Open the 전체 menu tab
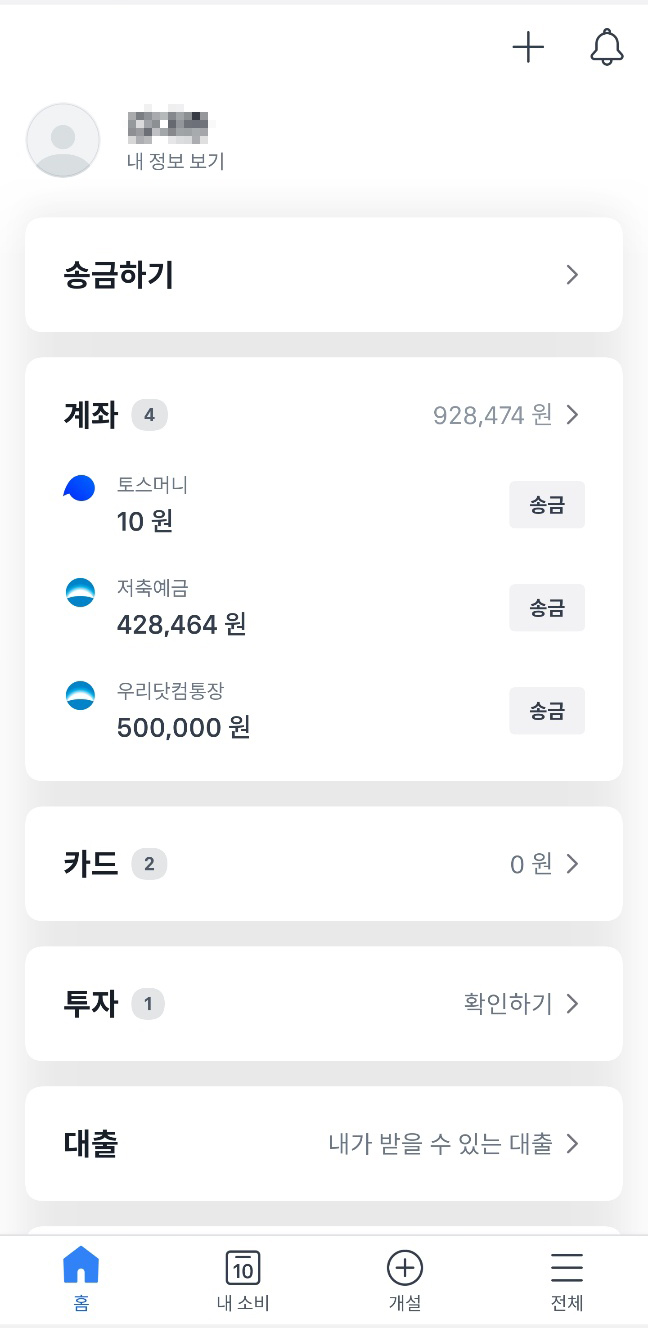The image size is (648, 1328). 567,1280
